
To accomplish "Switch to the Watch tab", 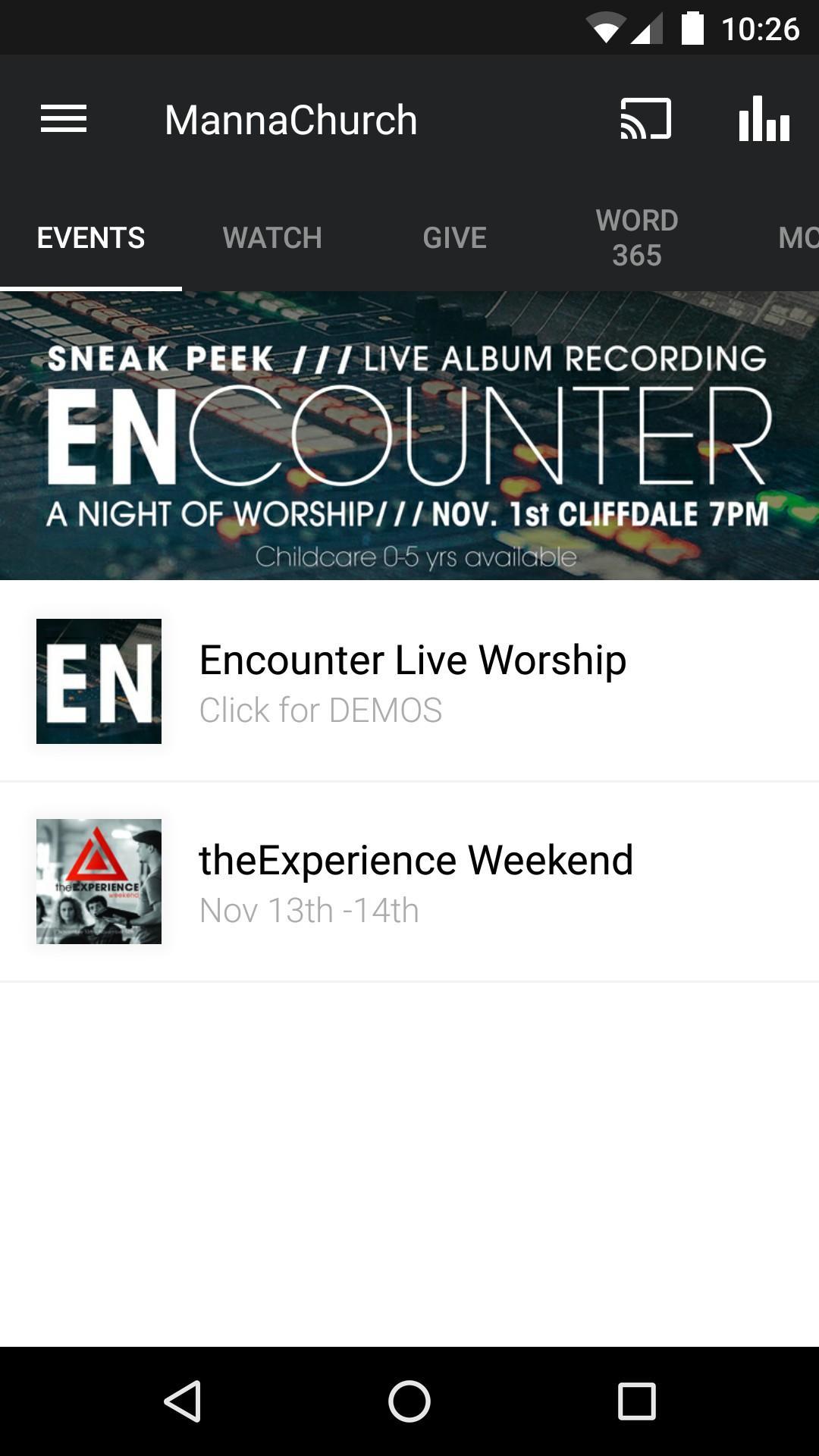I will click(x=272, y=238).
